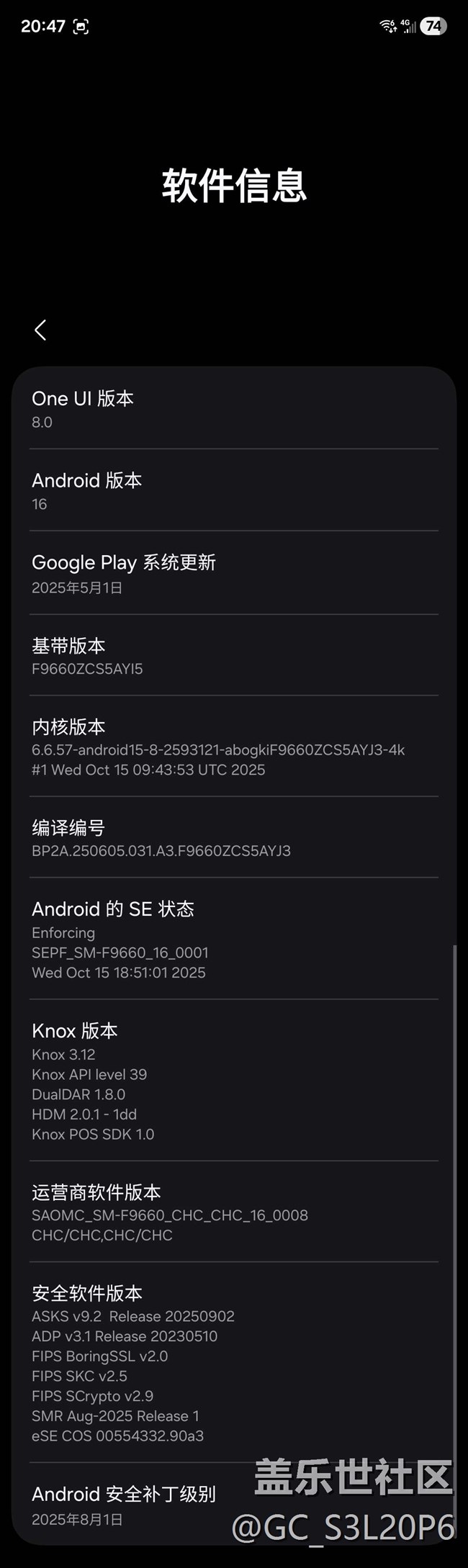The image size is (468, 1568).
Task: Open Google Play 系统更新
Action: (x=233, y=573)
